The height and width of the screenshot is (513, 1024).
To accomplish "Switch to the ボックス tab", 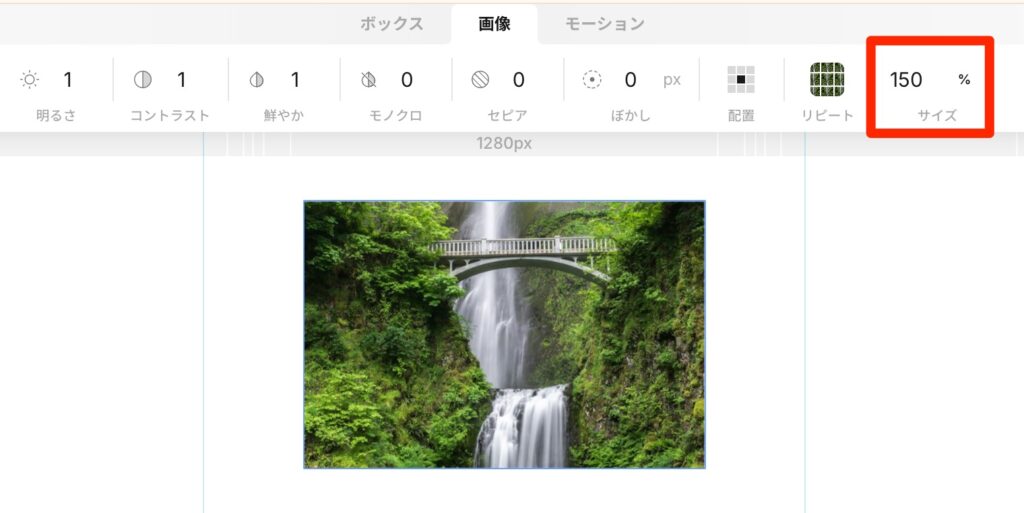I will click(392, 24).
